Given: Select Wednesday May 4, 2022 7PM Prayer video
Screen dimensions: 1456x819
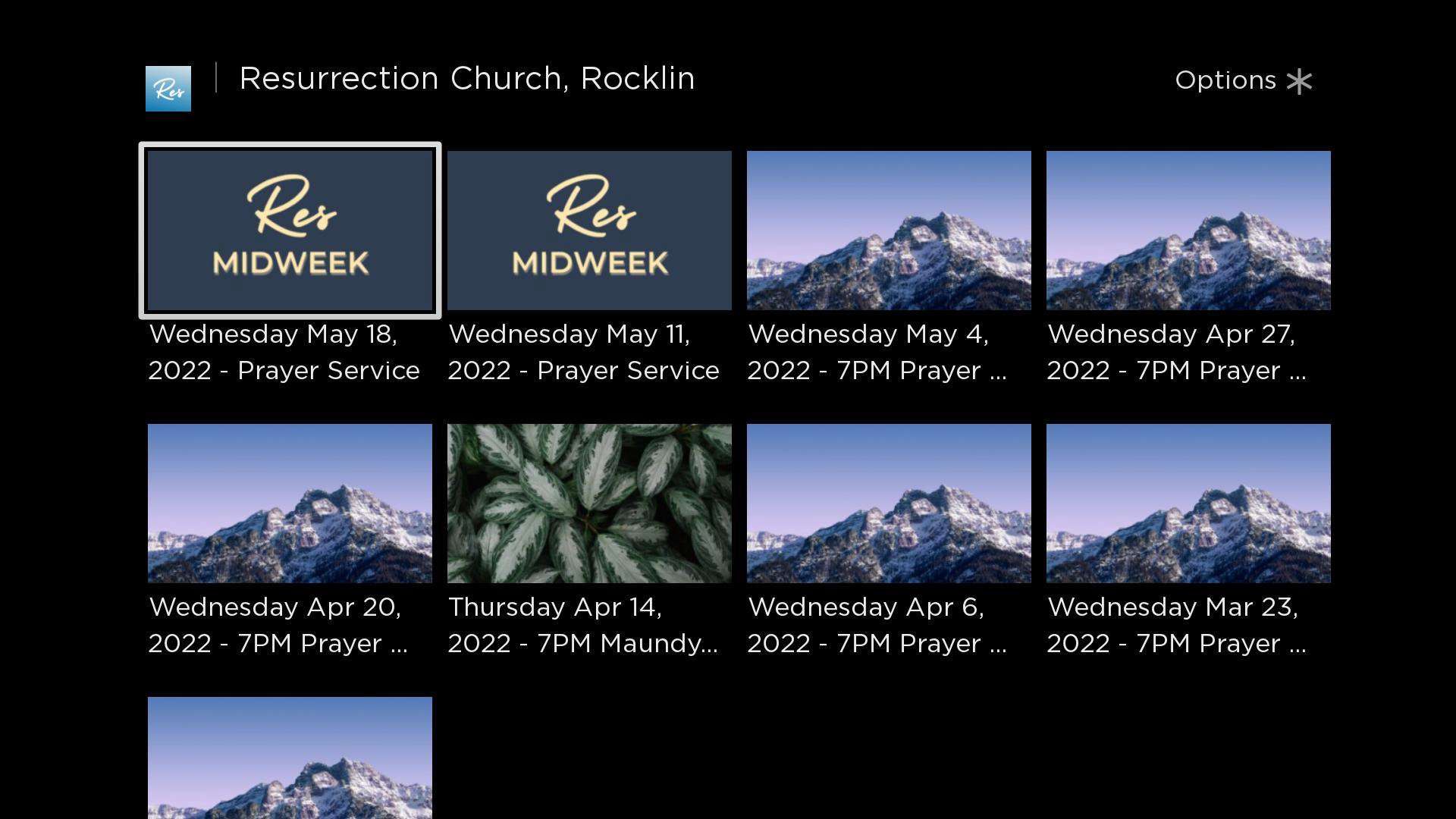Looking at the screenshot, I should 889,231.
